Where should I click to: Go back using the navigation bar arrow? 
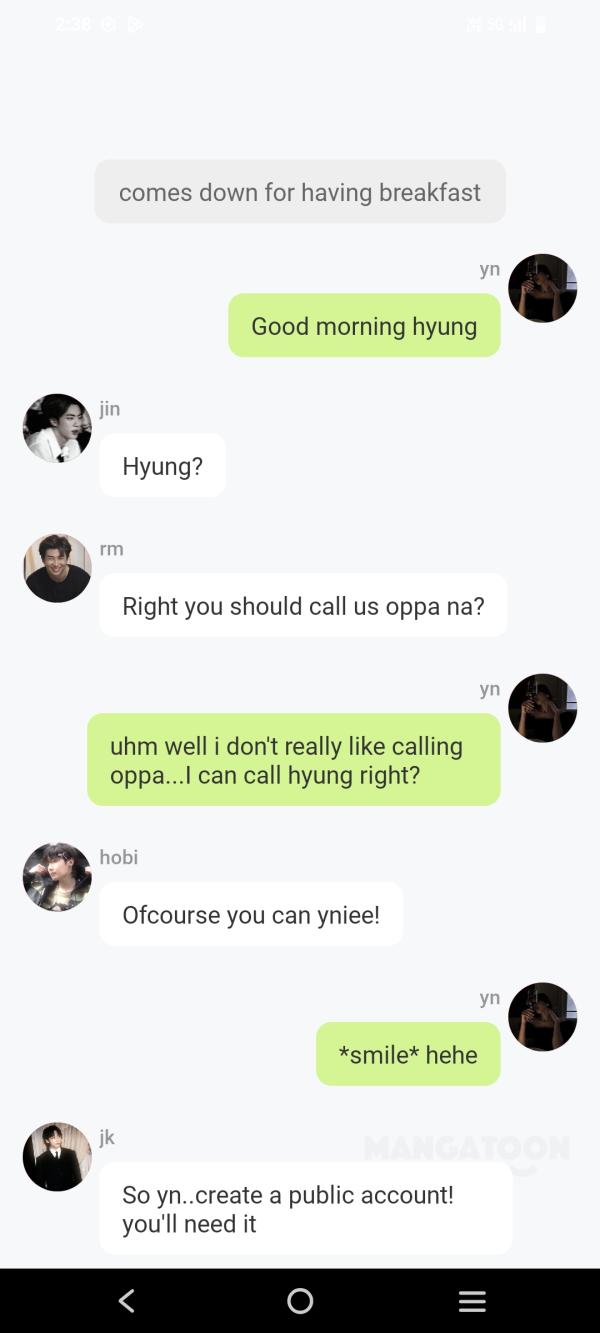pos(127,1300)
